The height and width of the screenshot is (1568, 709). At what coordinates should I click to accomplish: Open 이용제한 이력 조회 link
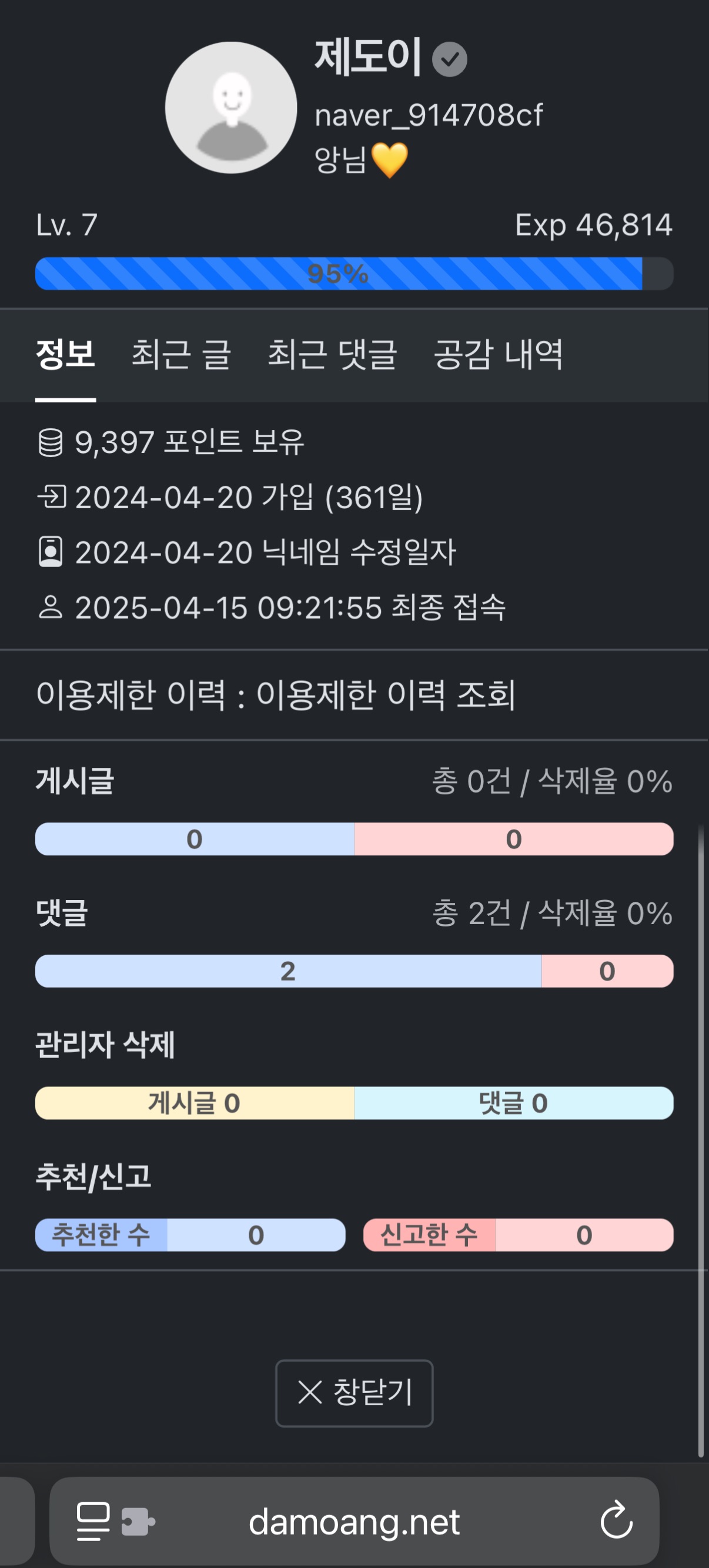386,694
